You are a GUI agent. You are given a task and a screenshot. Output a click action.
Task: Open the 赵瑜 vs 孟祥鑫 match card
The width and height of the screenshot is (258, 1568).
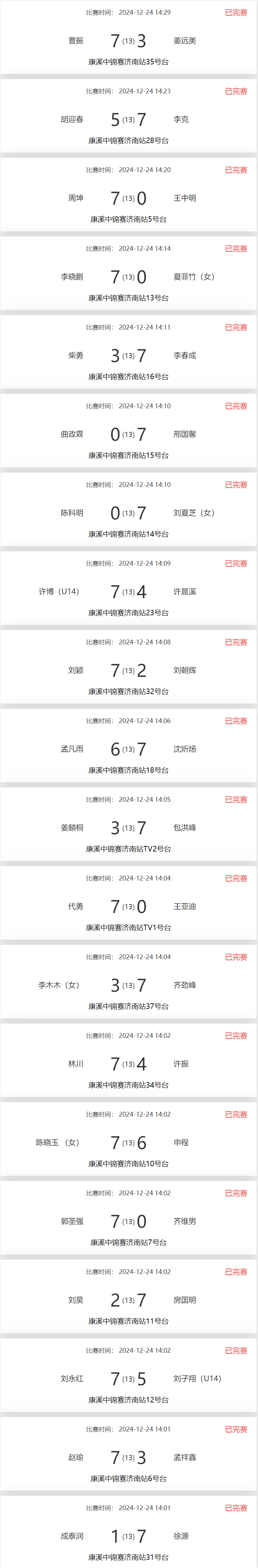click(x=128, y=1457)
